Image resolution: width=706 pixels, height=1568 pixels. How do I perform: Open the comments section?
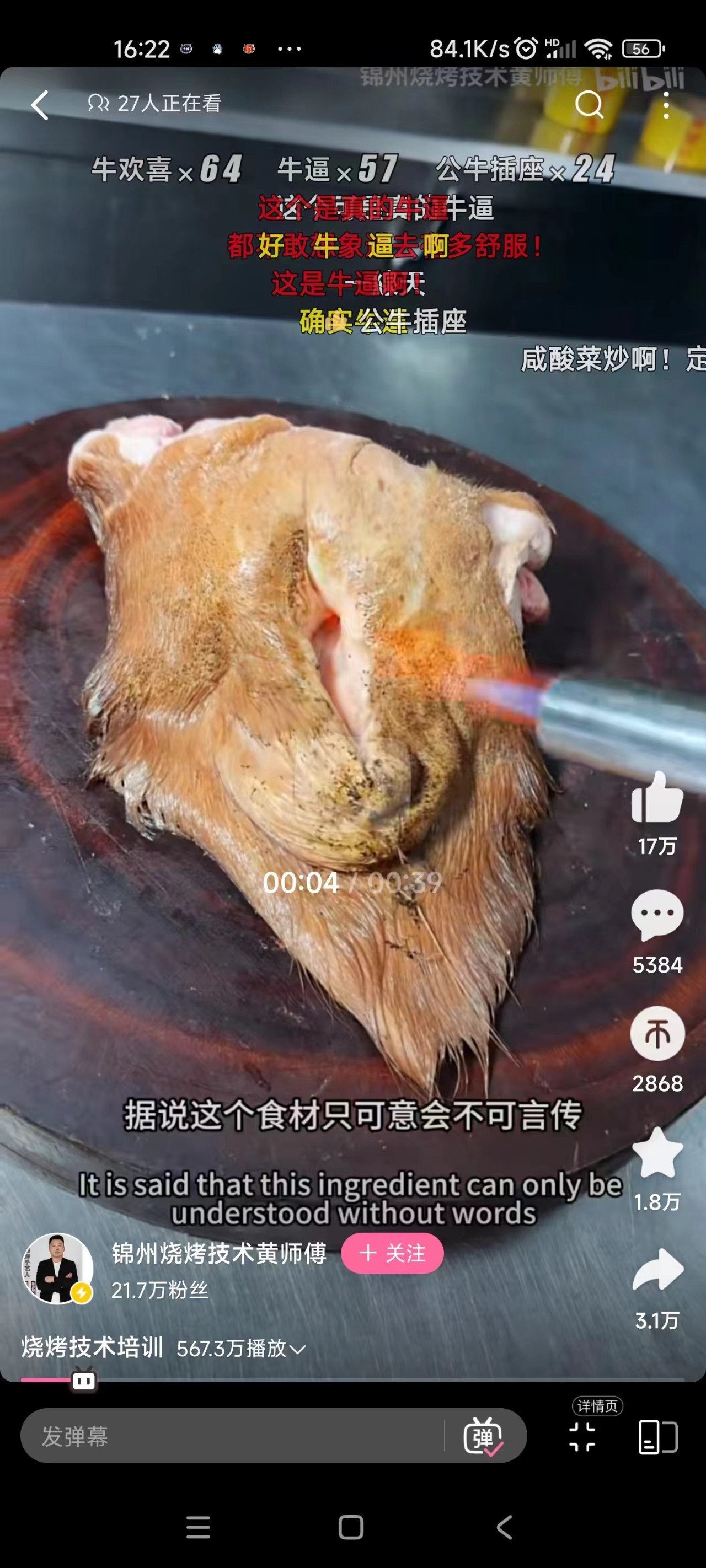click(x=657, y=915)
